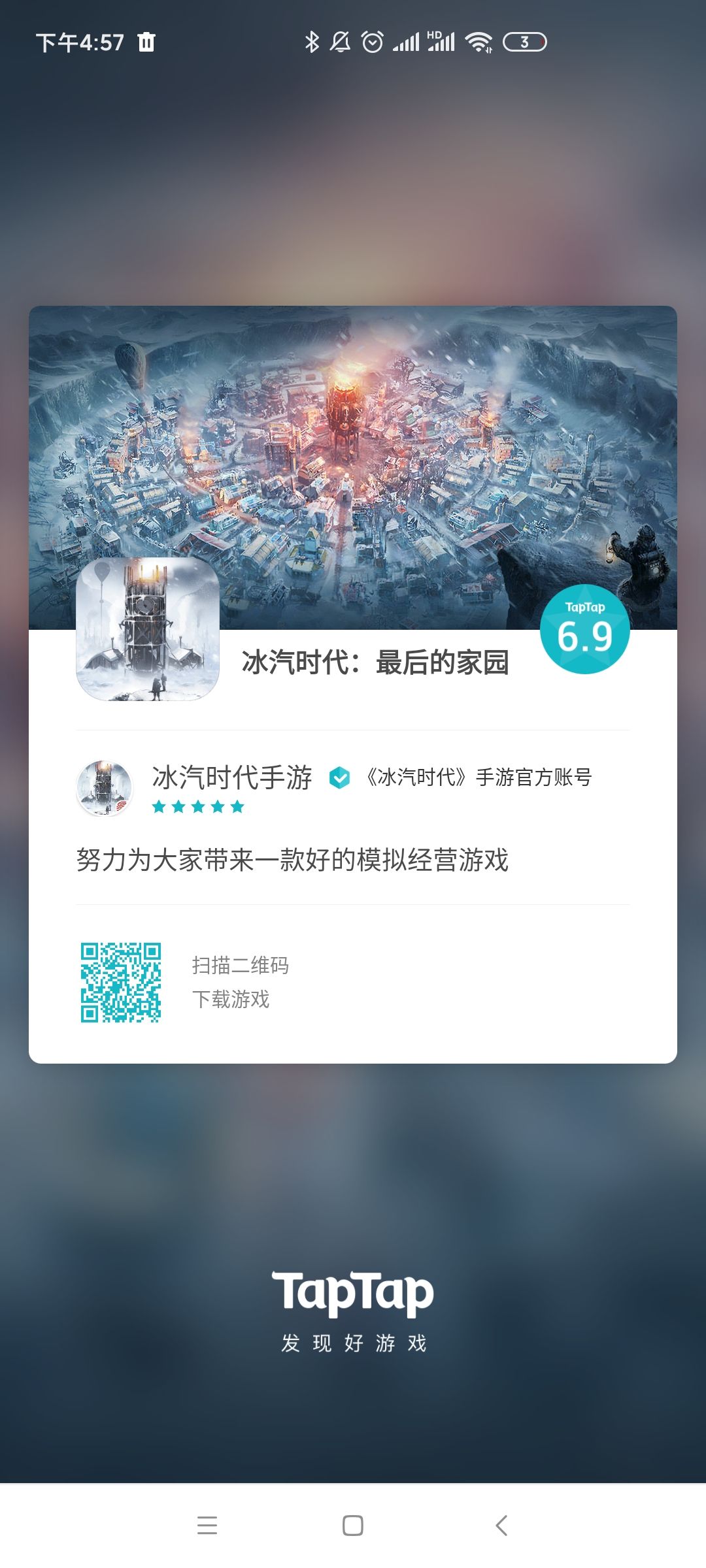Open the Bluetooth icon in status bar
The height and width of the screenshot is (1568, 706).
[x=312, y=41]
